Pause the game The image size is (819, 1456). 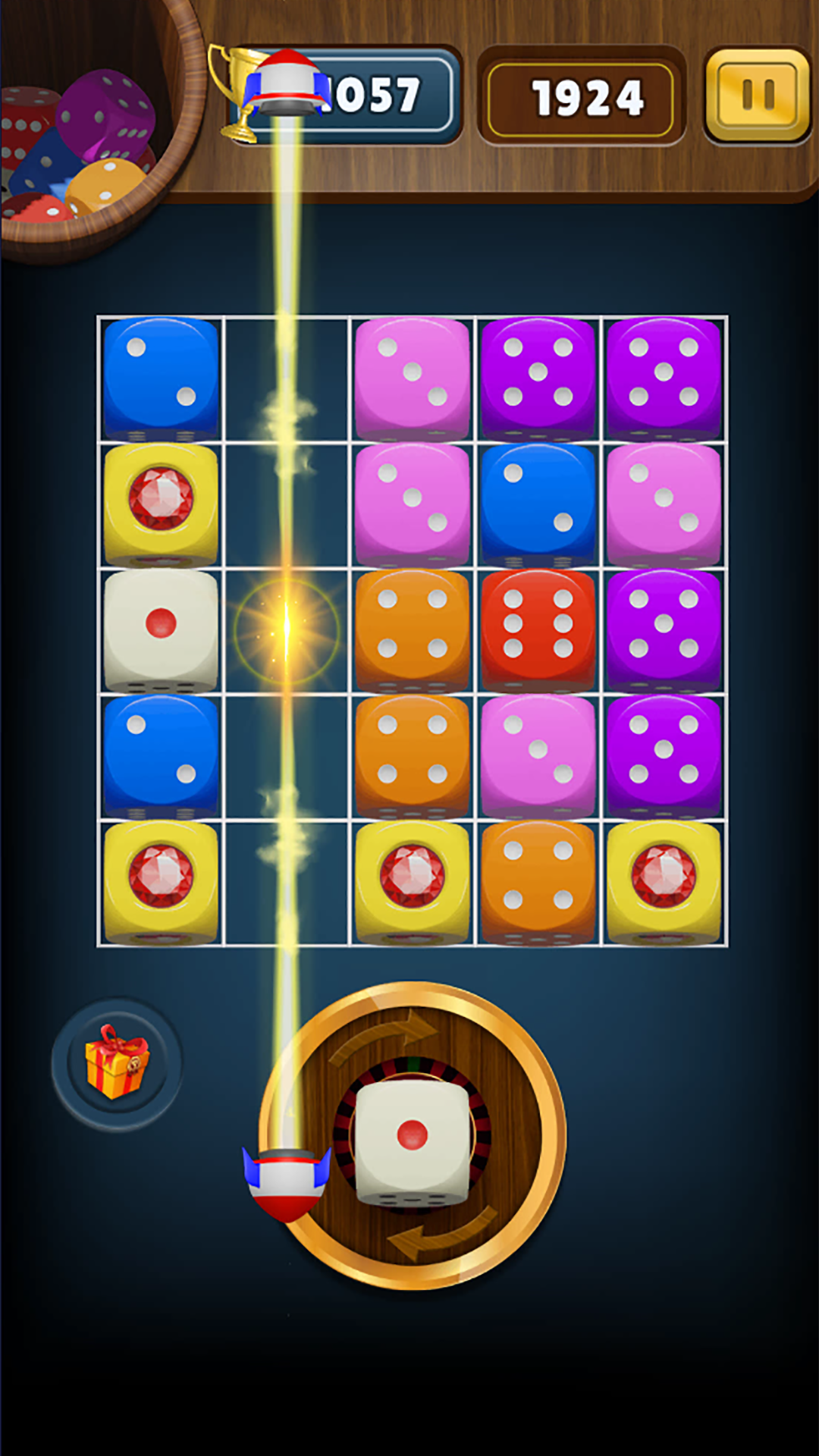click(758, 95)
